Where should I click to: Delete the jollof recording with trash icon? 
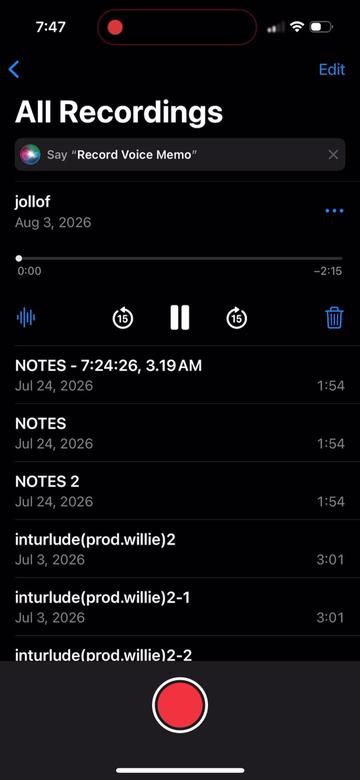click(335, 317)
